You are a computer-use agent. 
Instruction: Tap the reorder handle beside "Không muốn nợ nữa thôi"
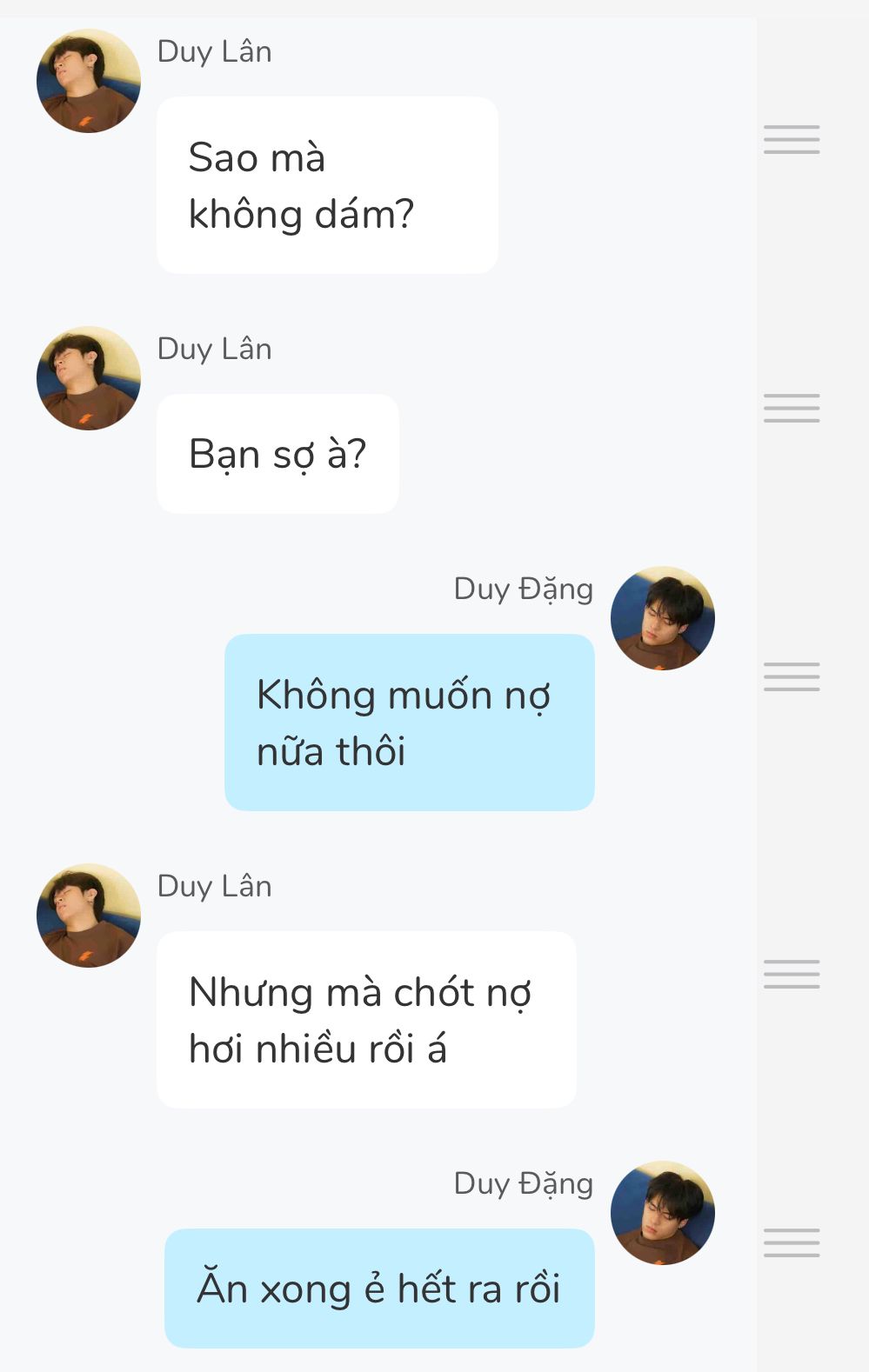pyautogui.click(x=792, y=677)
